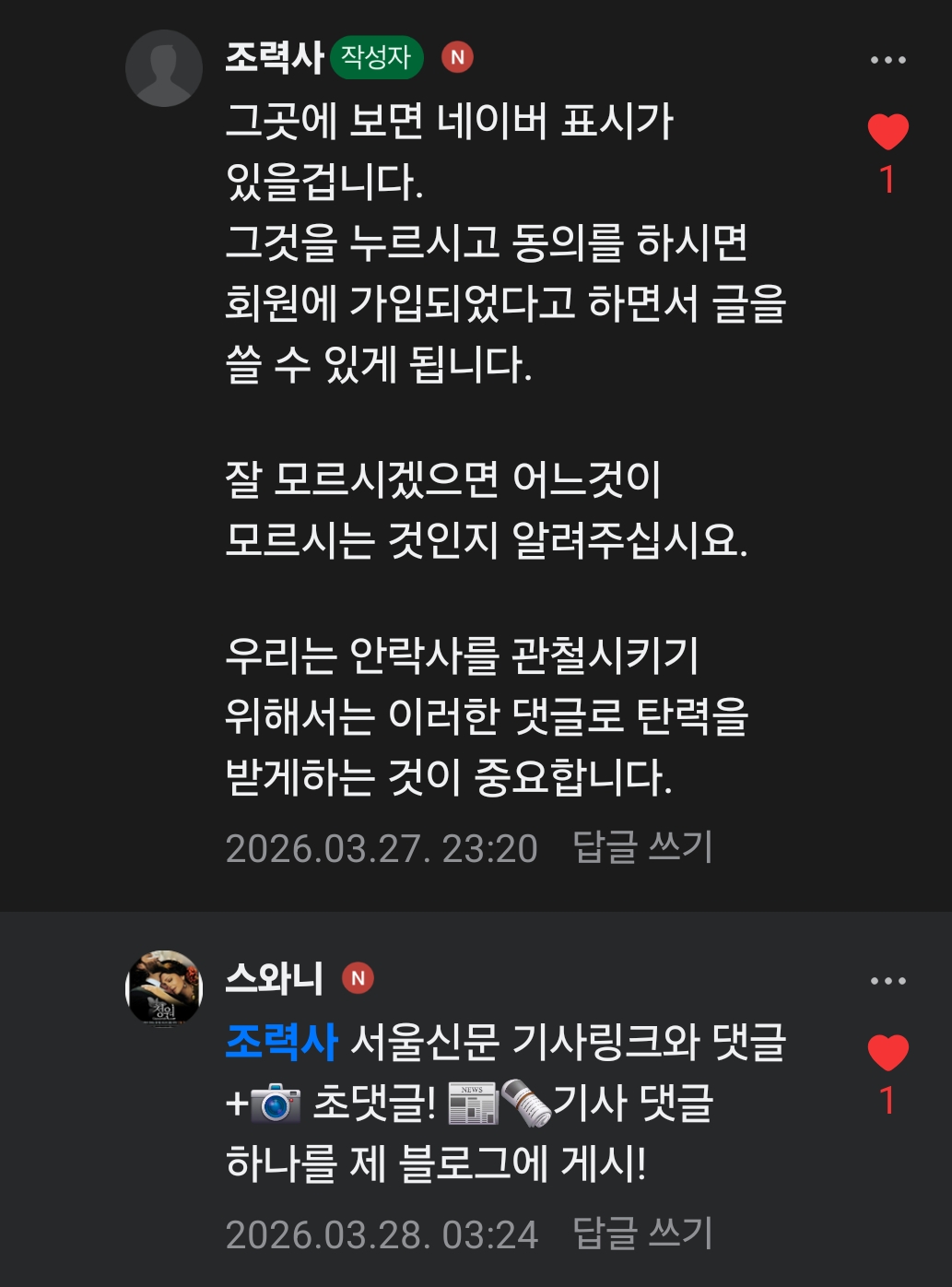The image size is (952, 1287).
Task: Open overflow menu on 조력사's comment
Action: pyautogui.click(x=887, y=60)
